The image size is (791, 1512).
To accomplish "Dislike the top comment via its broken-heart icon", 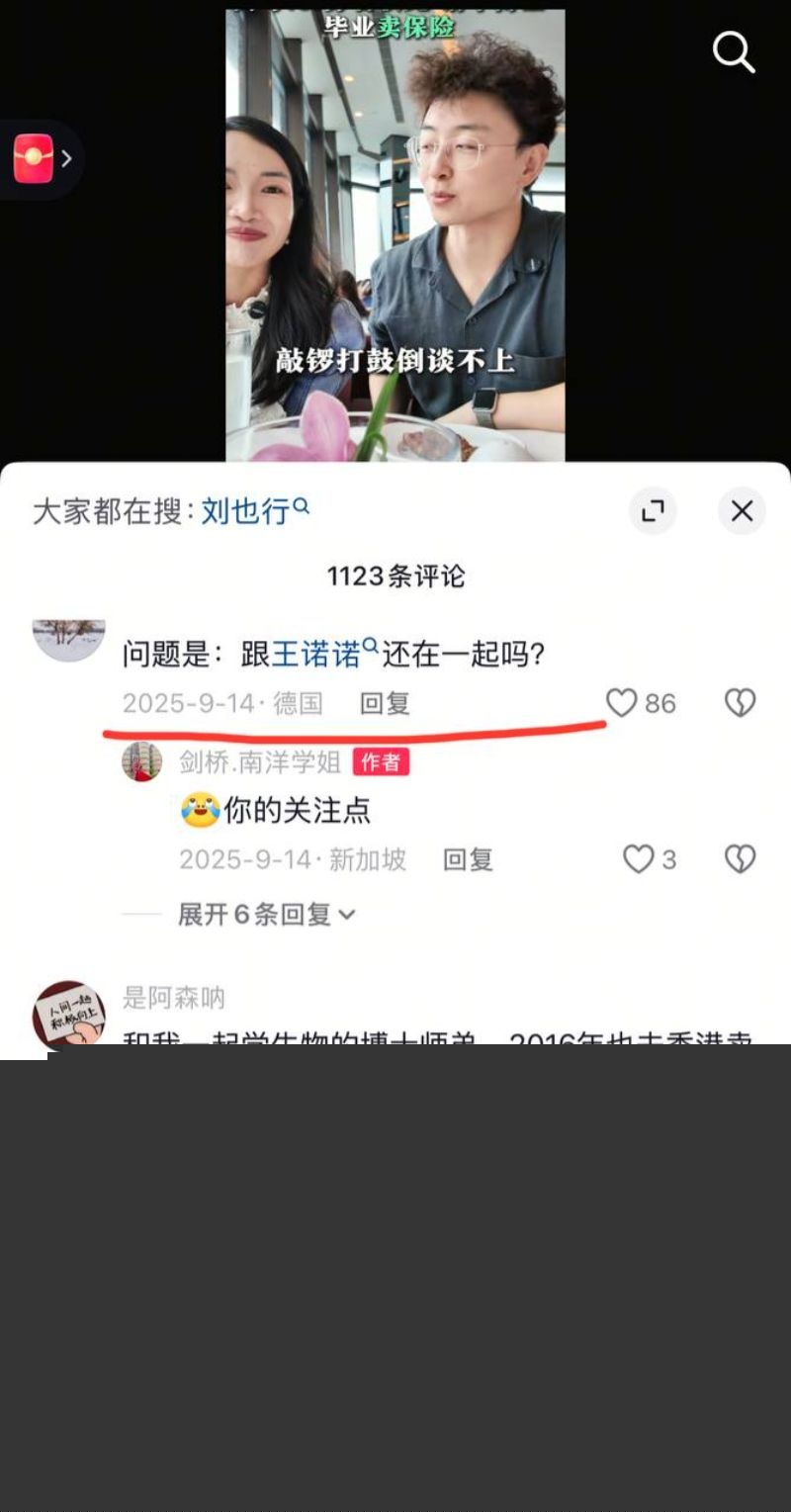I will (x=740, y=702).
